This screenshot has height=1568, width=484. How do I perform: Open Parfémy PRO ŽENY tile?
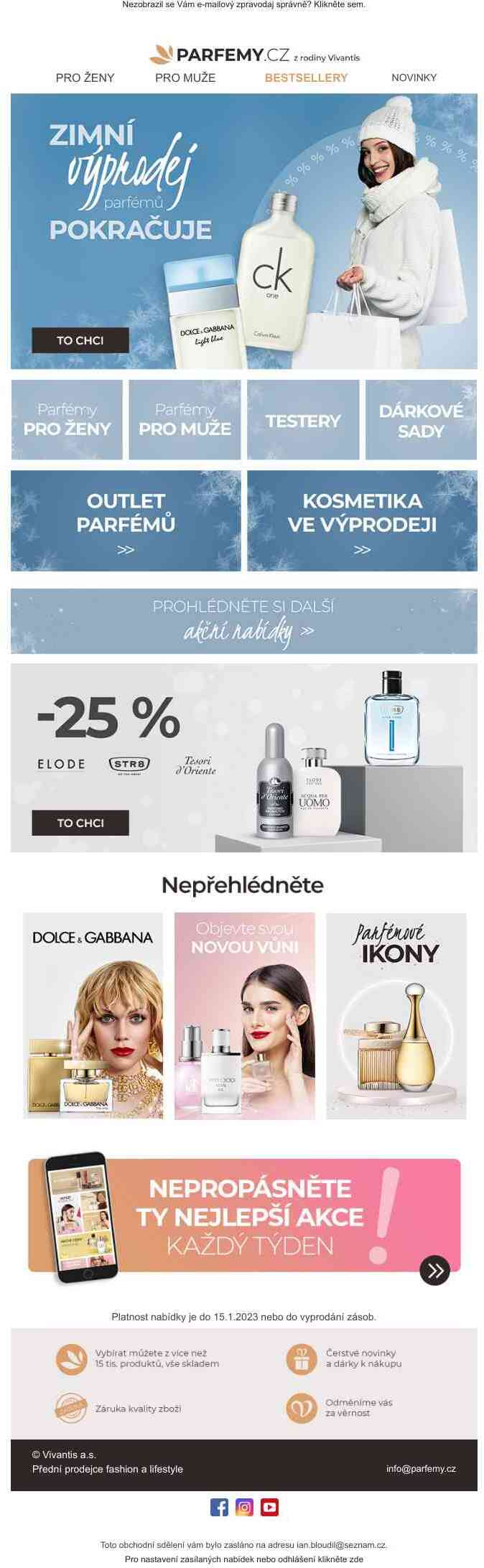click(67, 420)
